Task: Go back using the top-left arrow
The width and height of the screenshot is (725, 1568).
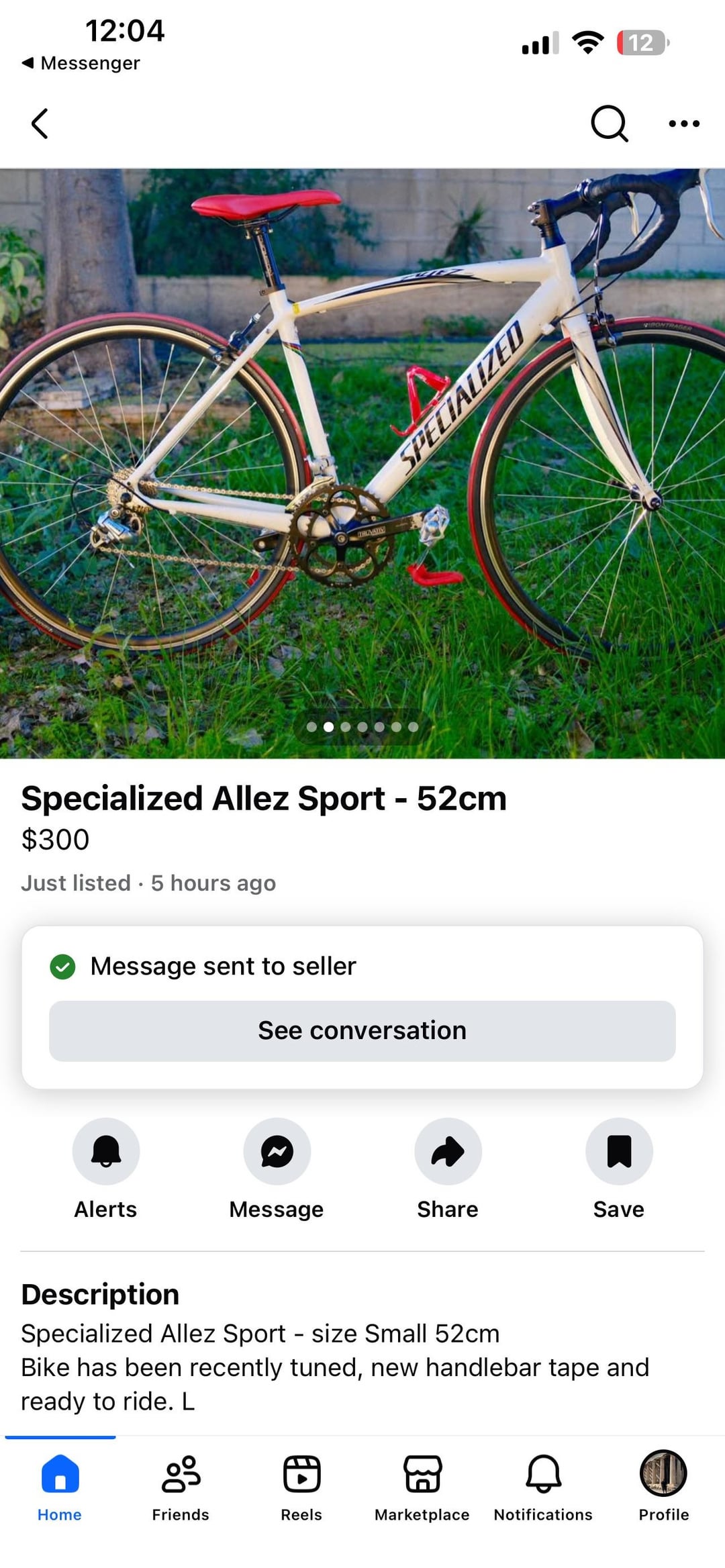Action: [40, 124]
